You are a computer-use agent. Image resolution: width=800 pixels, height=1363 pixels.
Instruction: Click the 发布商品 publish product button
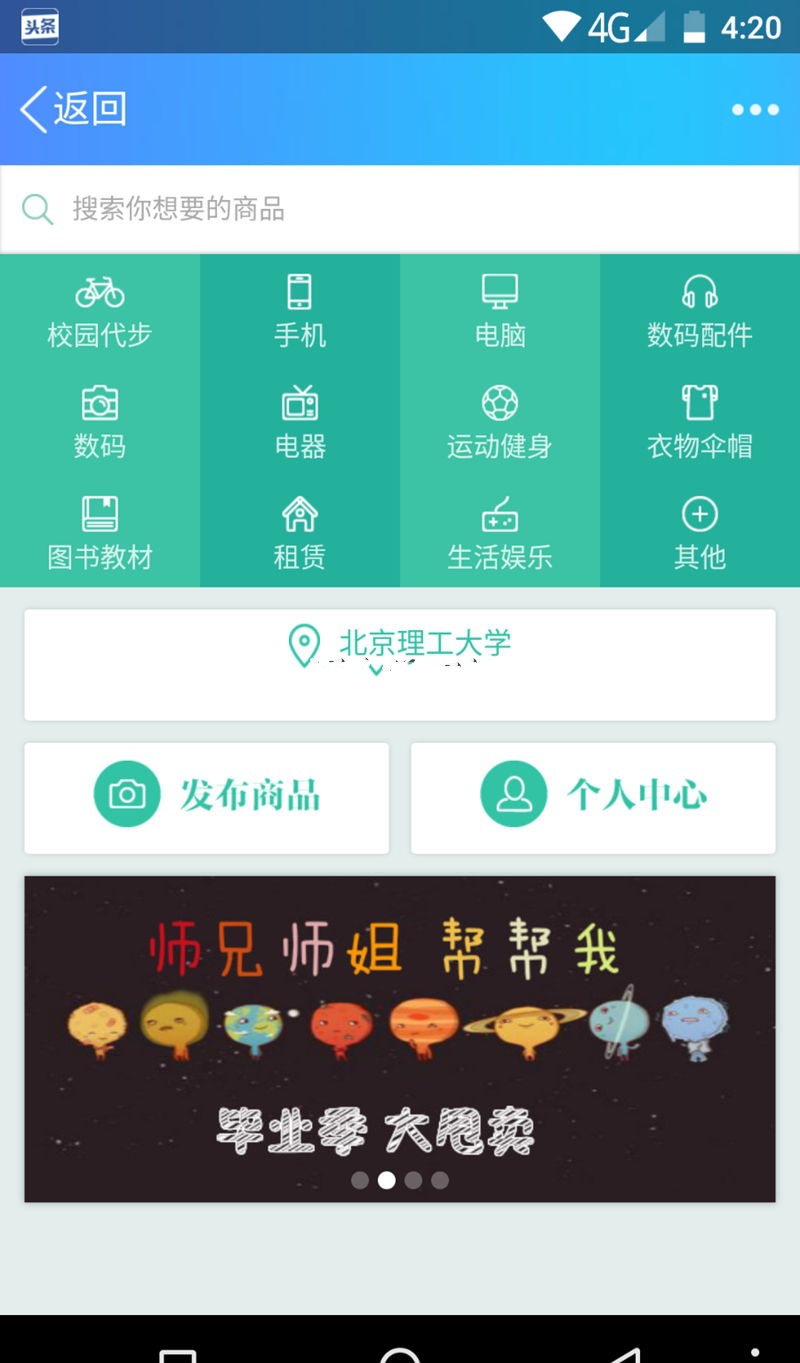206,798
